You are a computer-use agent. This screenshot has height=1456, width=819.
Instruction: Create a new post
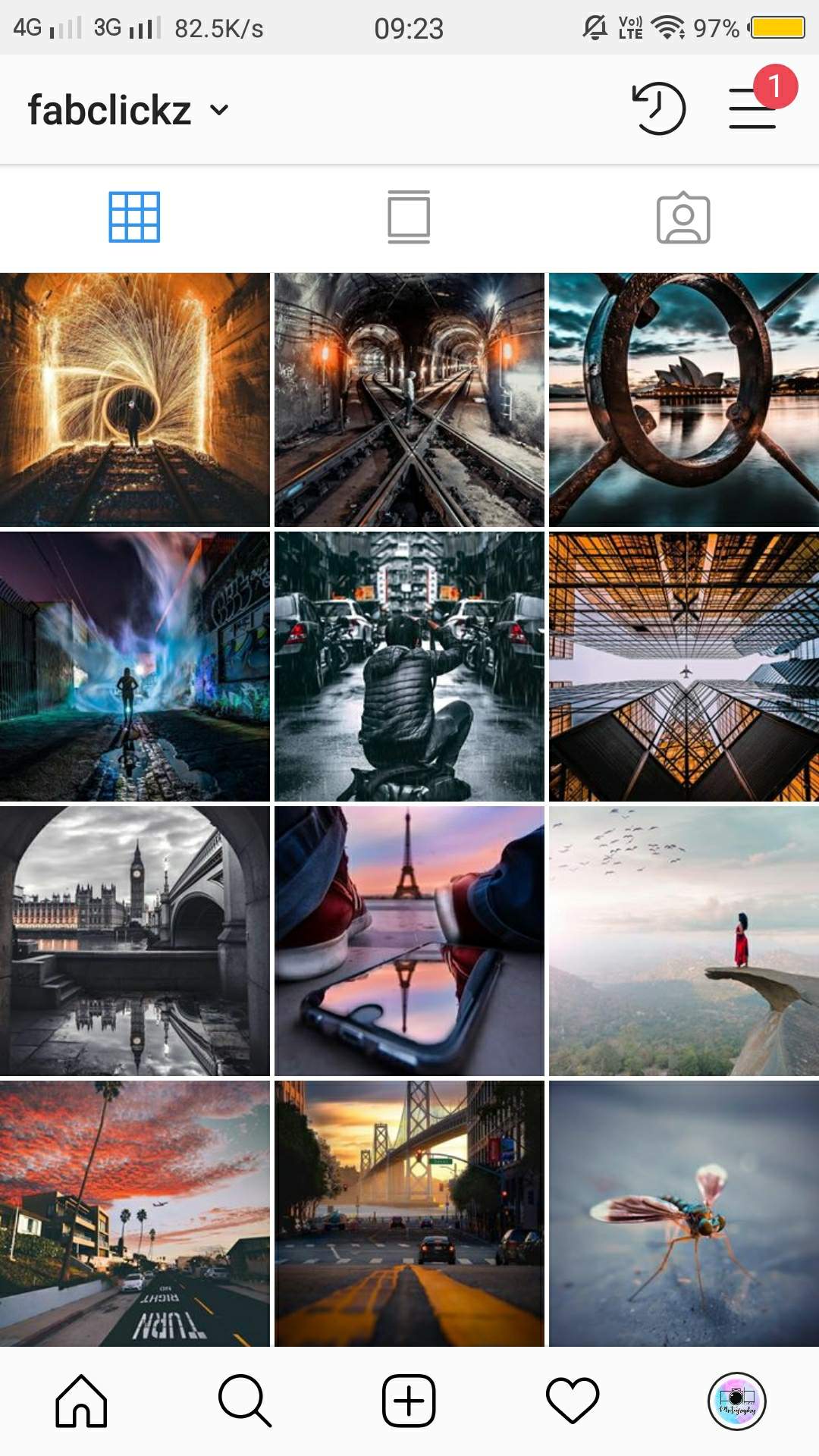pos(409,1401)
